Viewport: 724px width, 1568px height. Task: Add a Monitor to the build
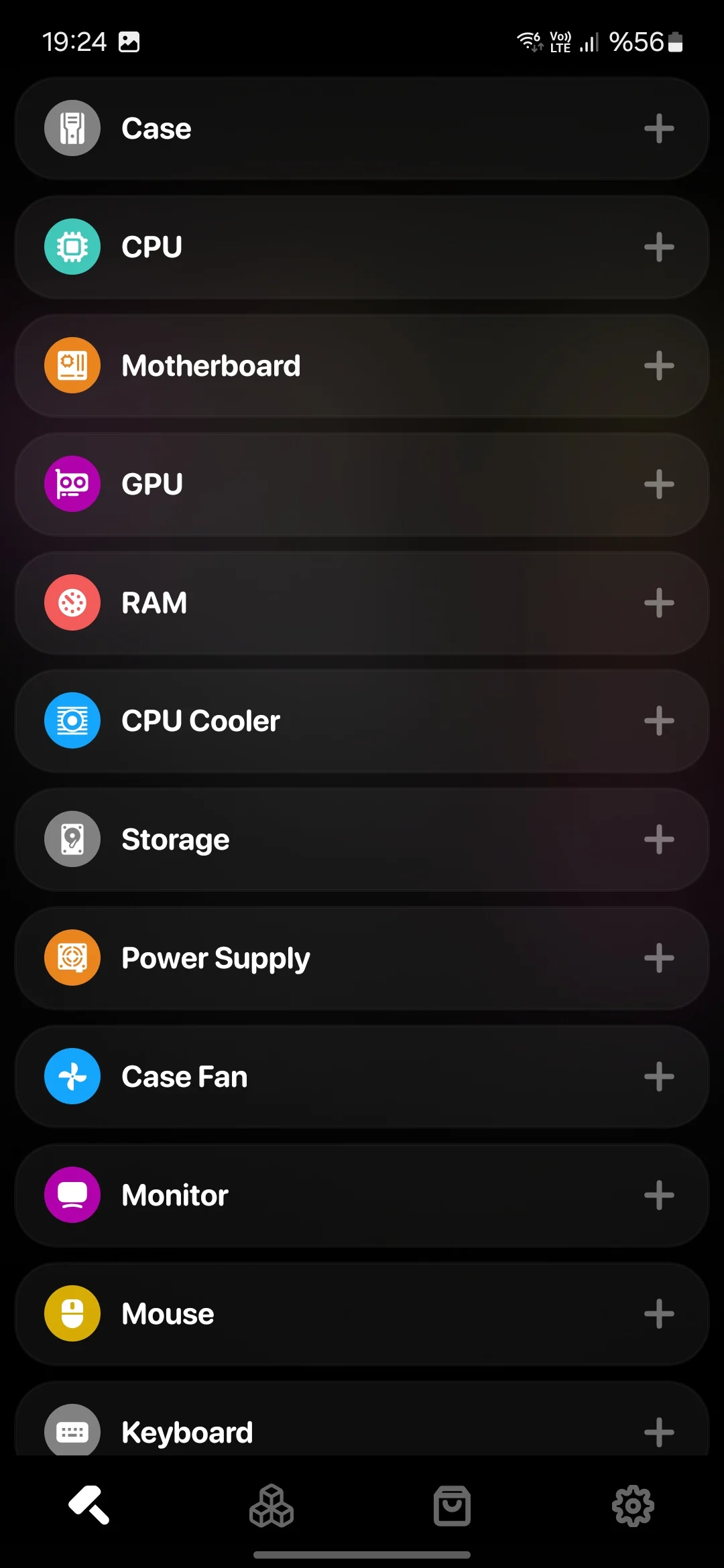[658, 1195]
